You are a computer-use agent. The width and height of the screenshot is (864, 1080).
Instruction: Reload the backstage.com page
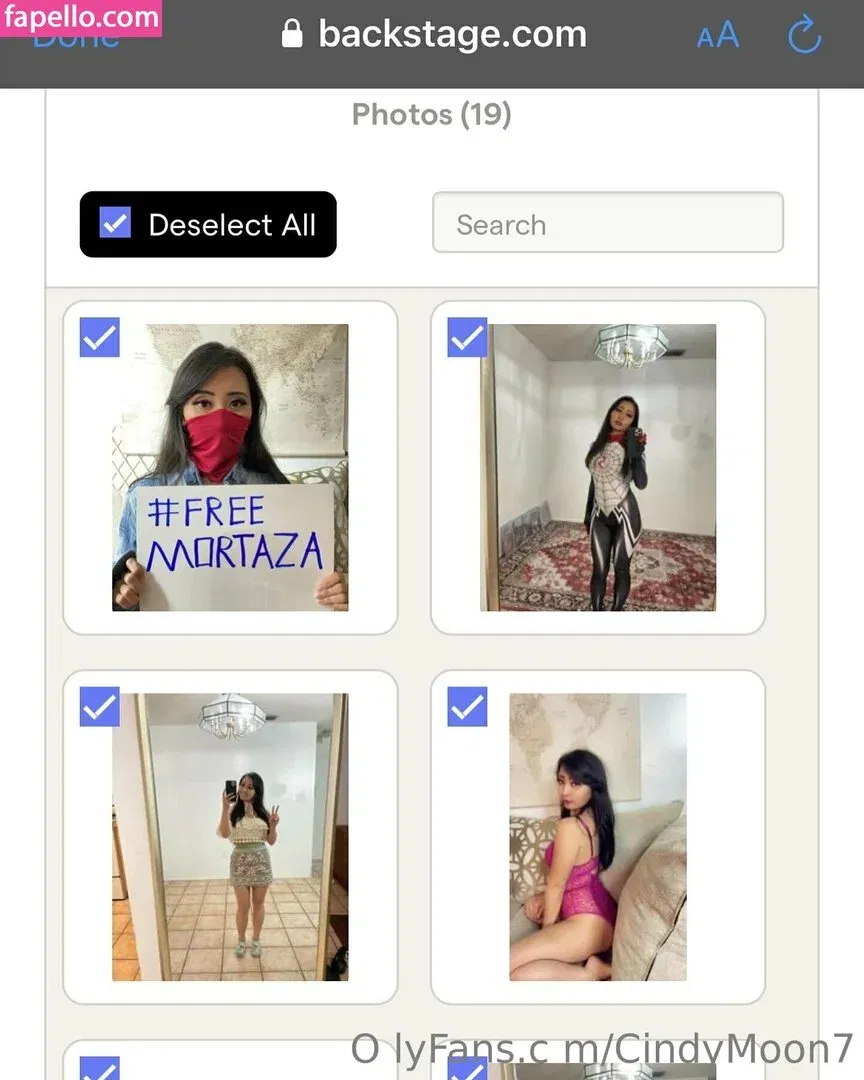coord(804,37)
